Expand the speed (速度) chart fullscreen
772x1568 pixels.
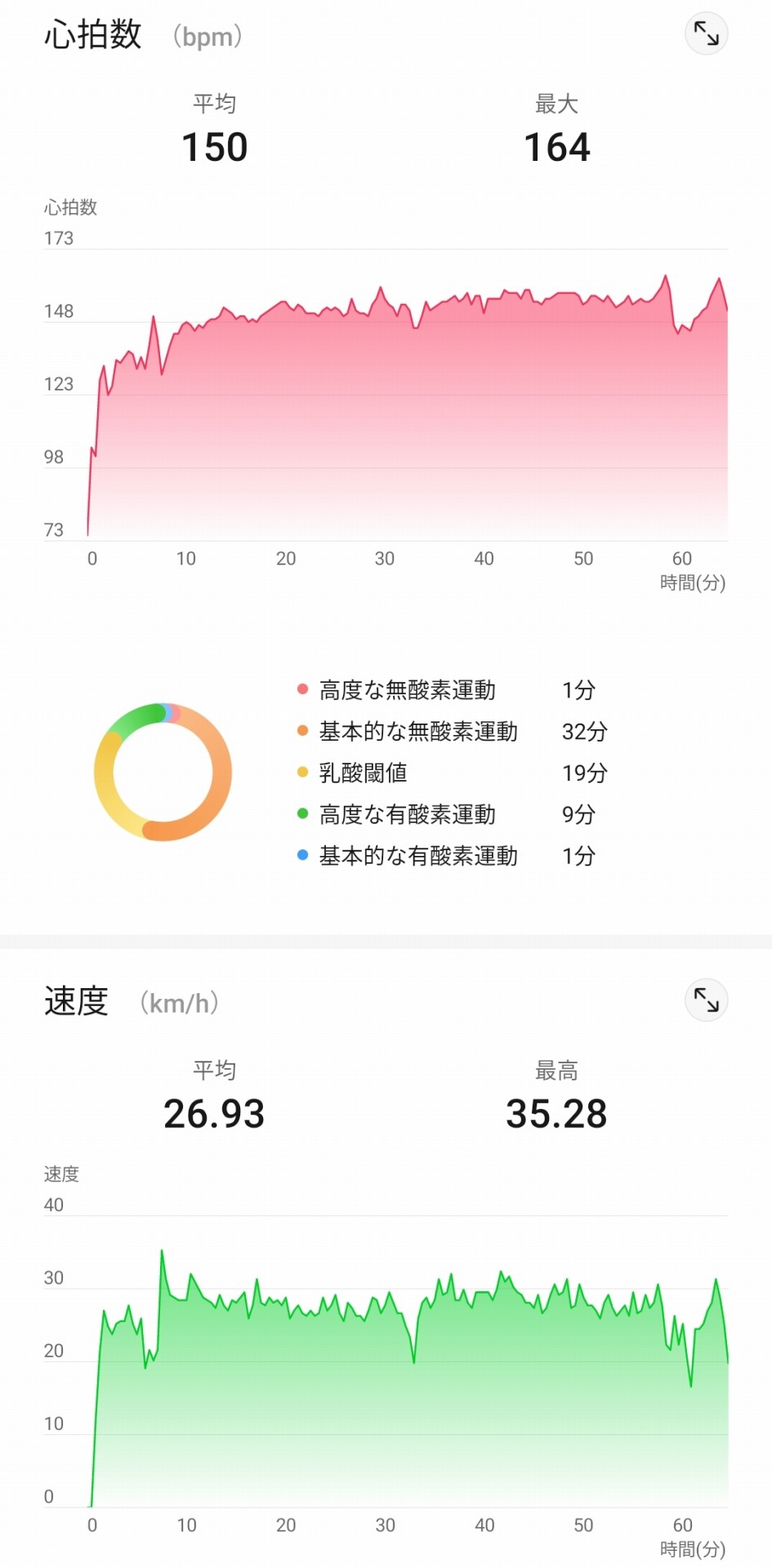(706, 1000)
